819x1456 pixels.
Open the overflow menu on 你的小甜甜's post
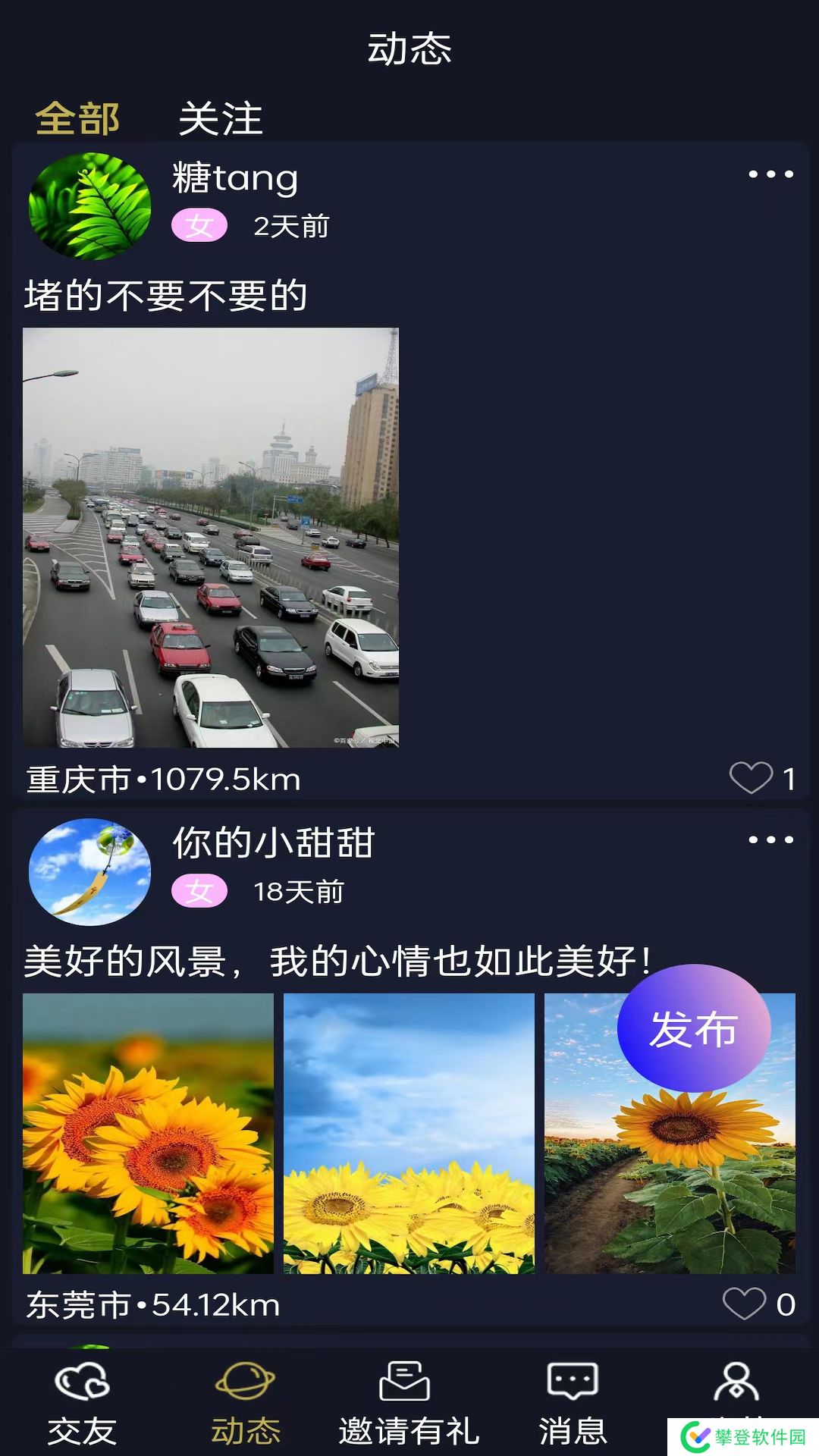[x=770, y=839]
